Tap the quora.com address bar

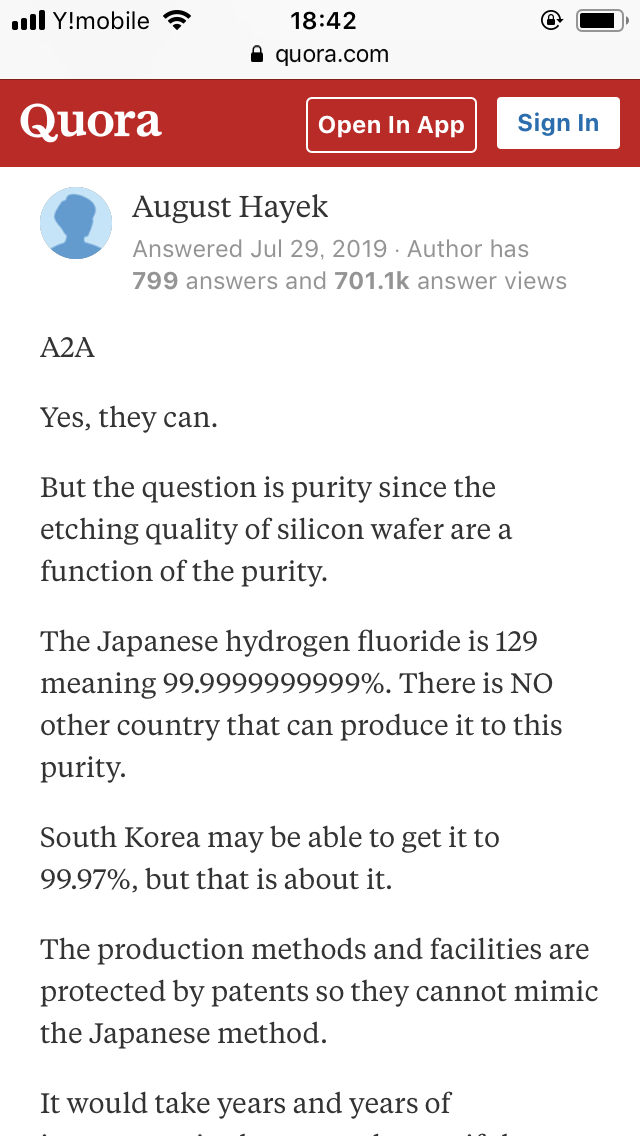click(320, 54)
